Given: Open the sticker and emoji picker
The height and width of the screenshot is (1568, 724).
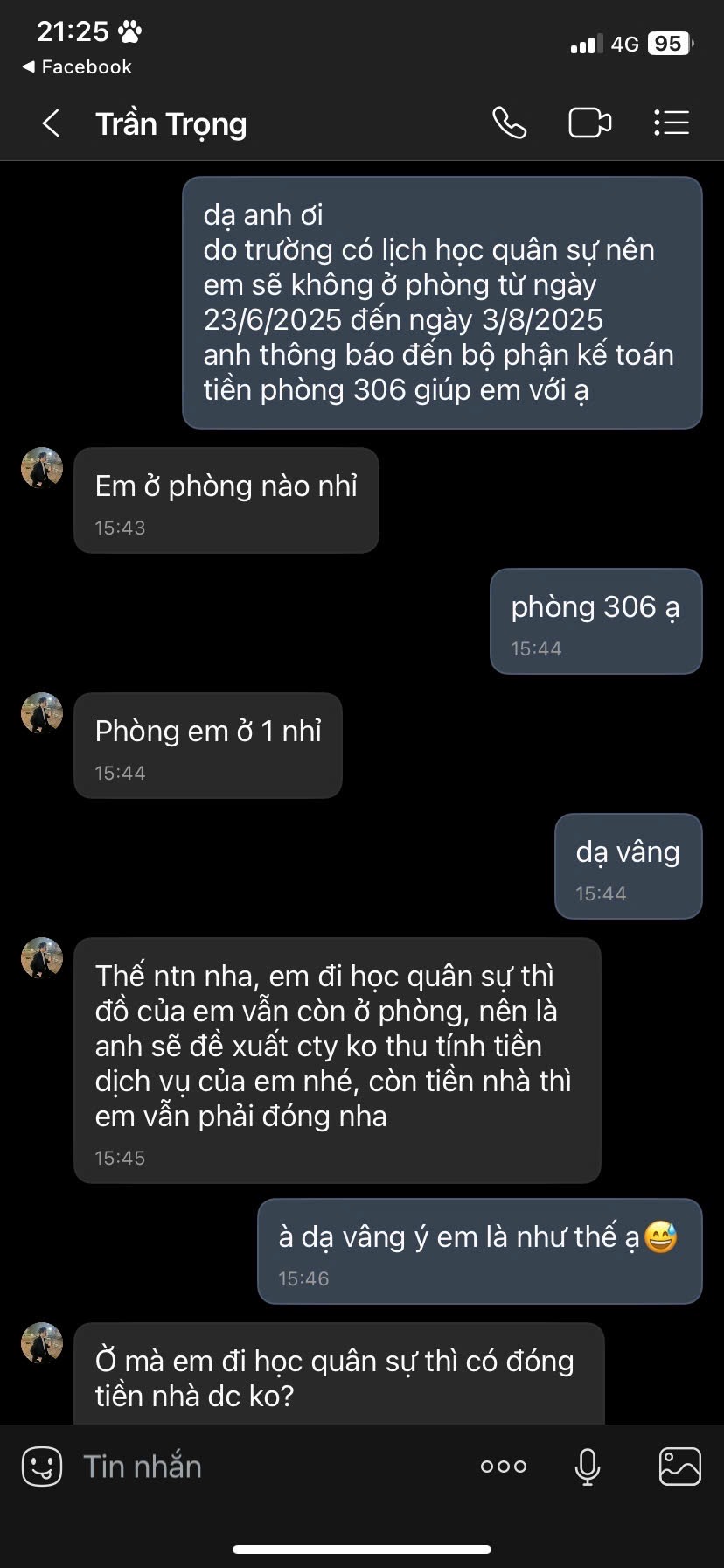Looking at the screenshot, I should (41, 1466).
